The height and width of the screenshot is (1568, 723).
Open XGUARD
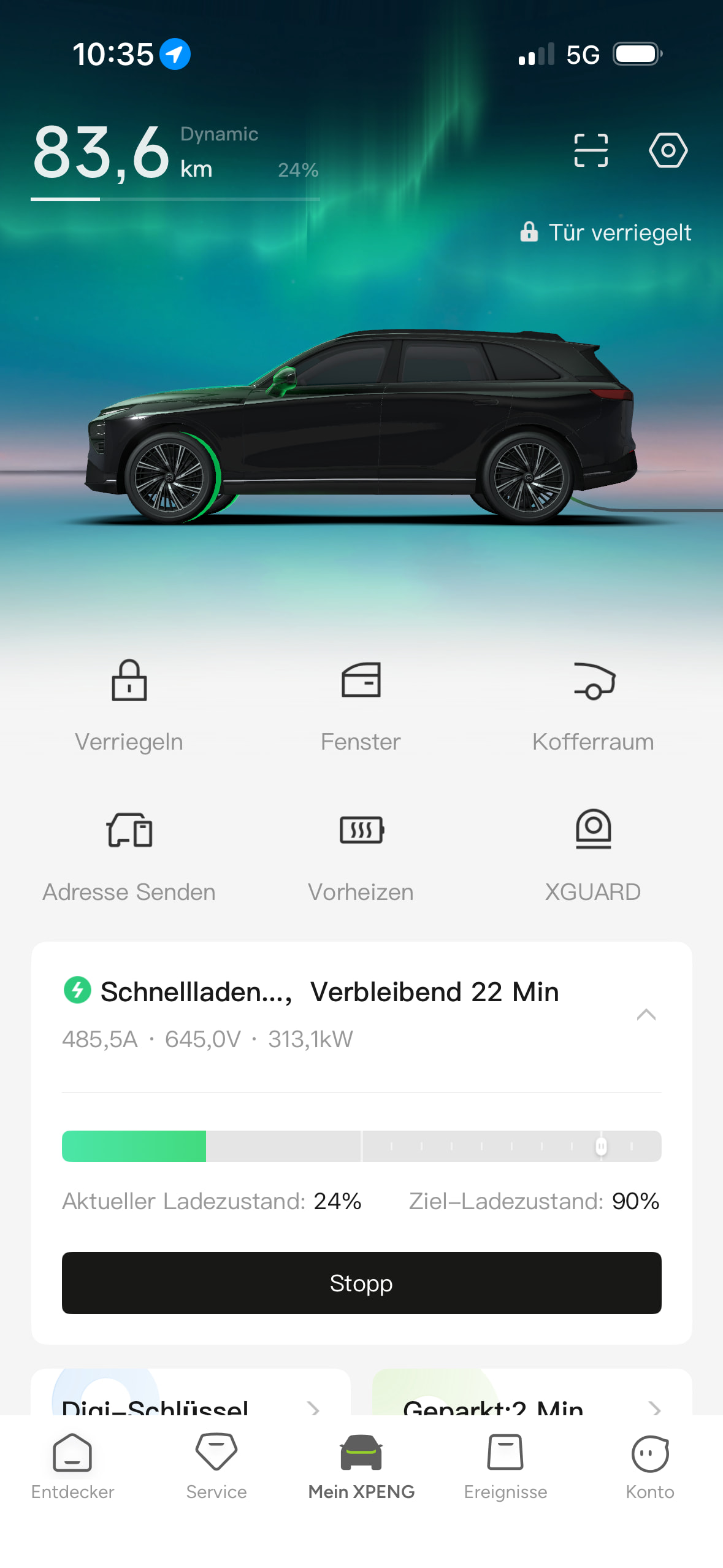593,856
